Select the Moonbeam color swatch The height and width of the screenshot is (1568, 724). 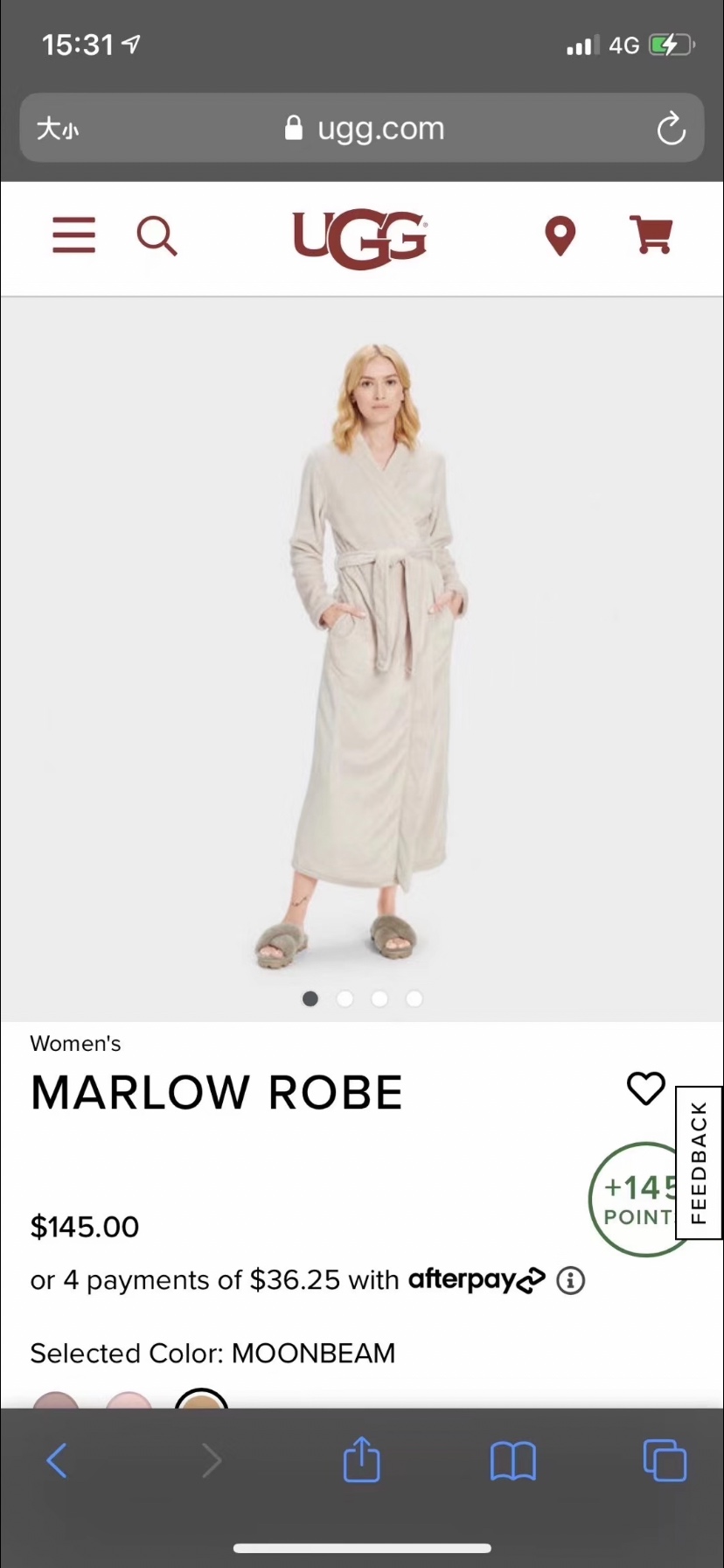coord(201,1400)
